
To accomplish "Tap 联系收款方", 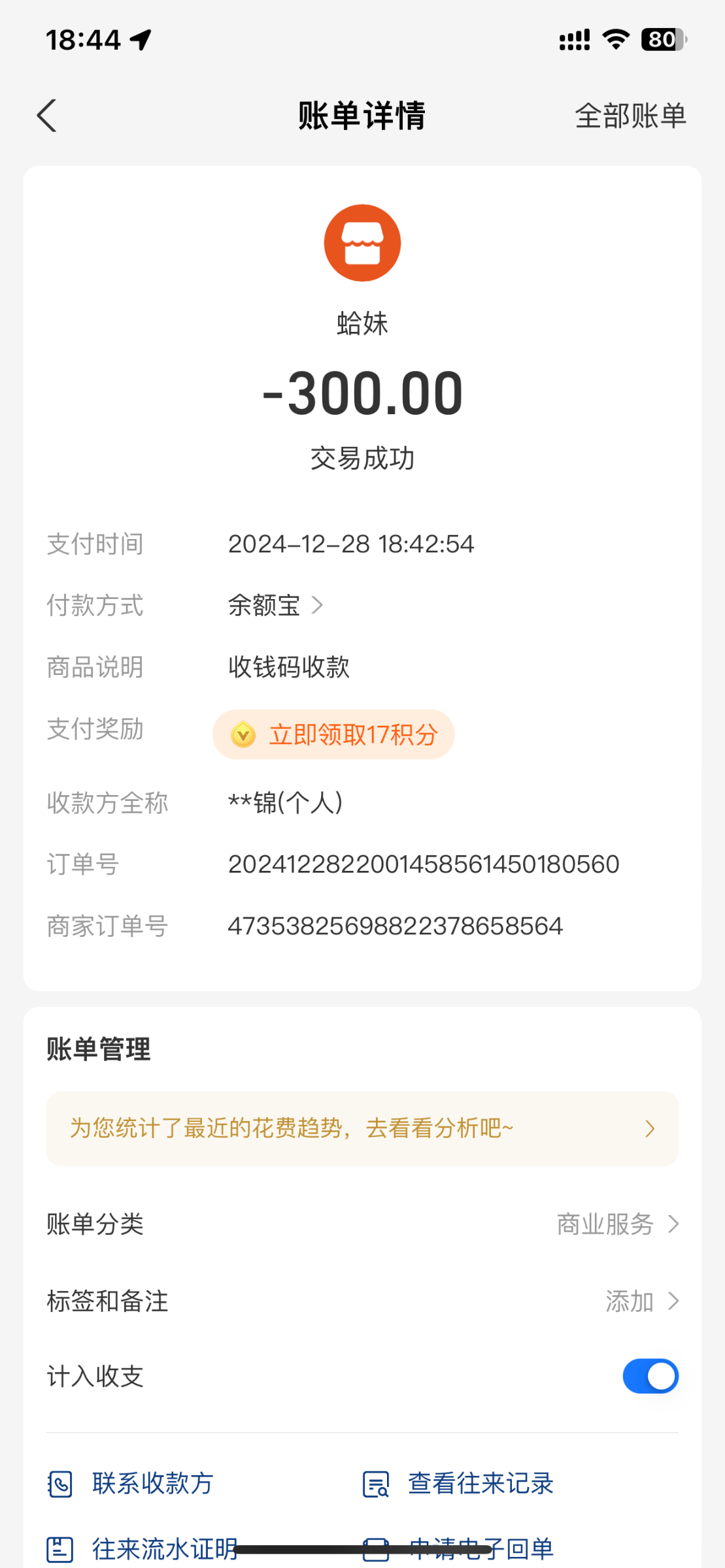I will (130, 1483).
